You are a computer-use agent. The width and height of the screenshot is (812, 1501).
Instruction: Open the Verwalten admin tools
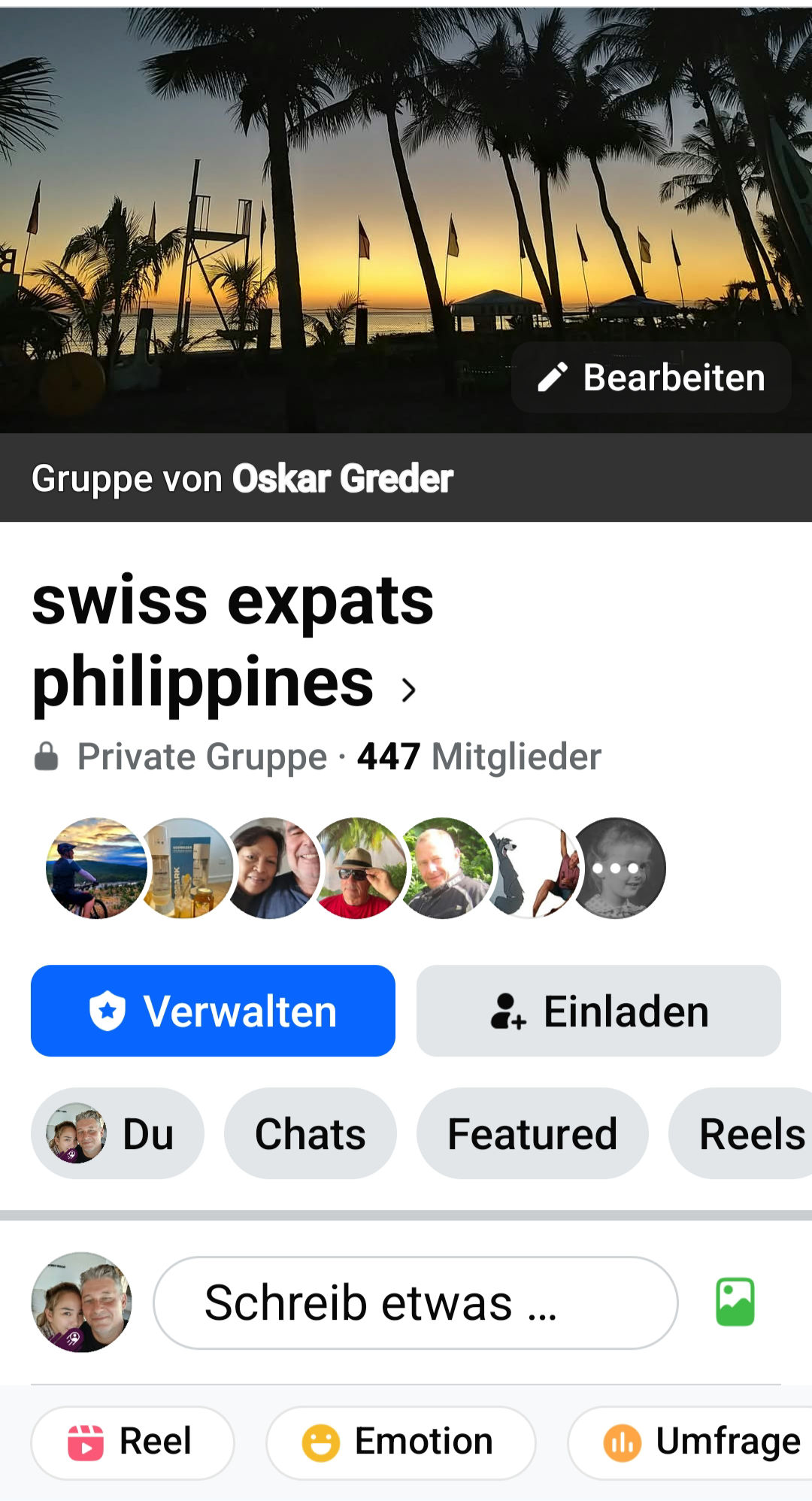point(213,1011)
